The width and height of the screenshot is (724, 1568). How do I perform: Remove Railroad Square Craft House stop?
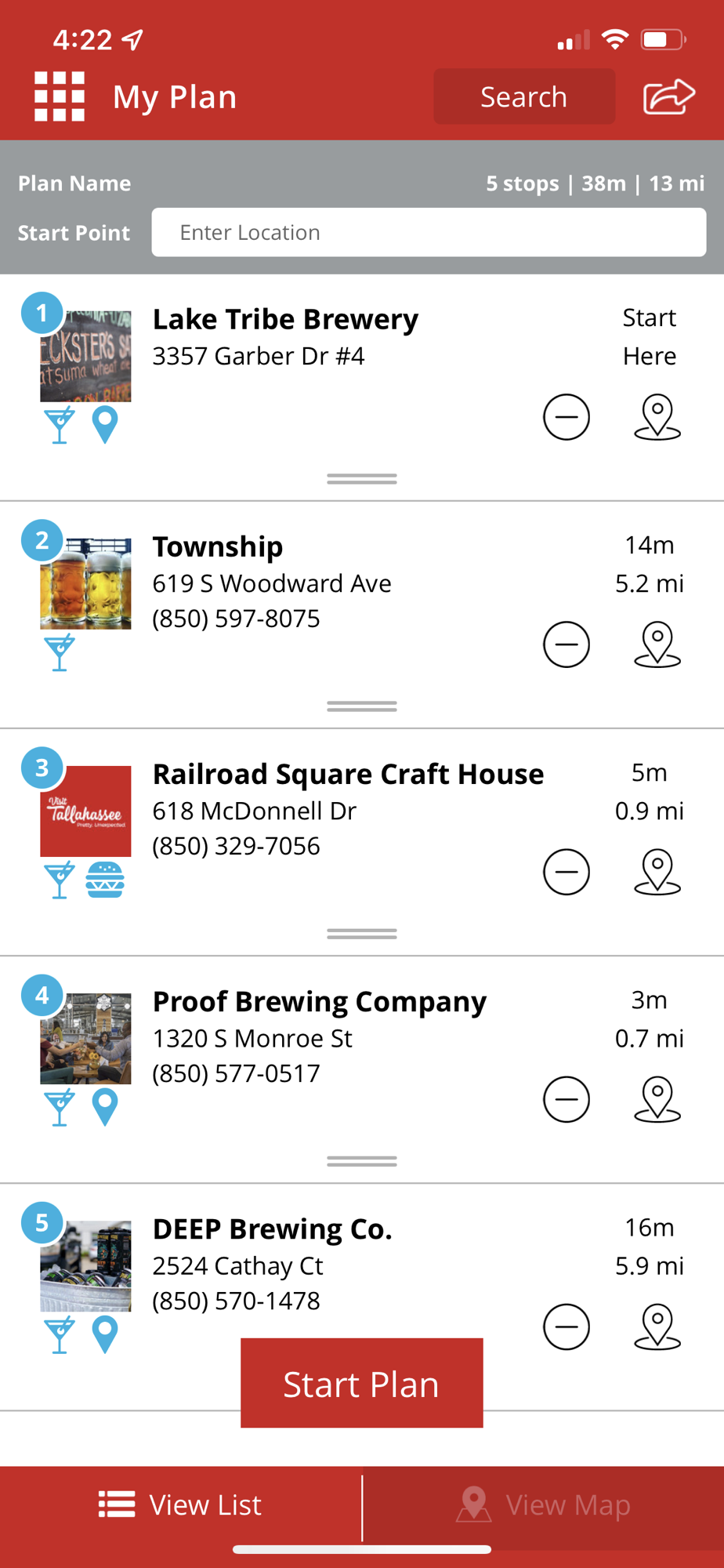[566, 872]
